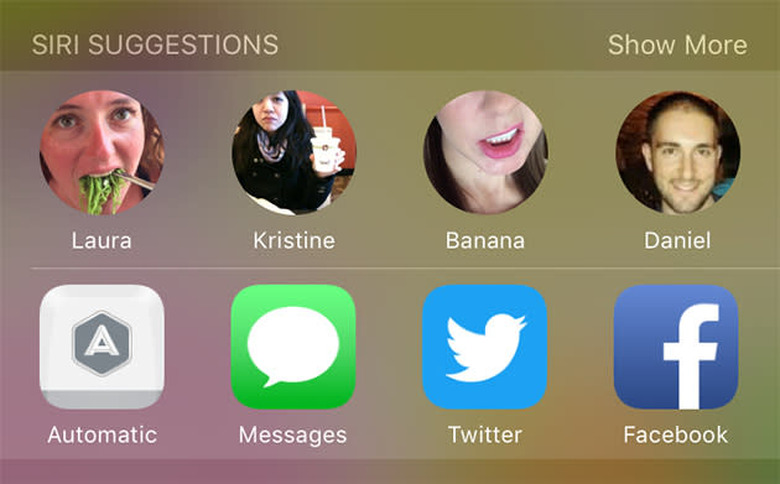Select the Kristine contact
The height and width of the screenshot is (484, 780).
(x=294, y=153)
